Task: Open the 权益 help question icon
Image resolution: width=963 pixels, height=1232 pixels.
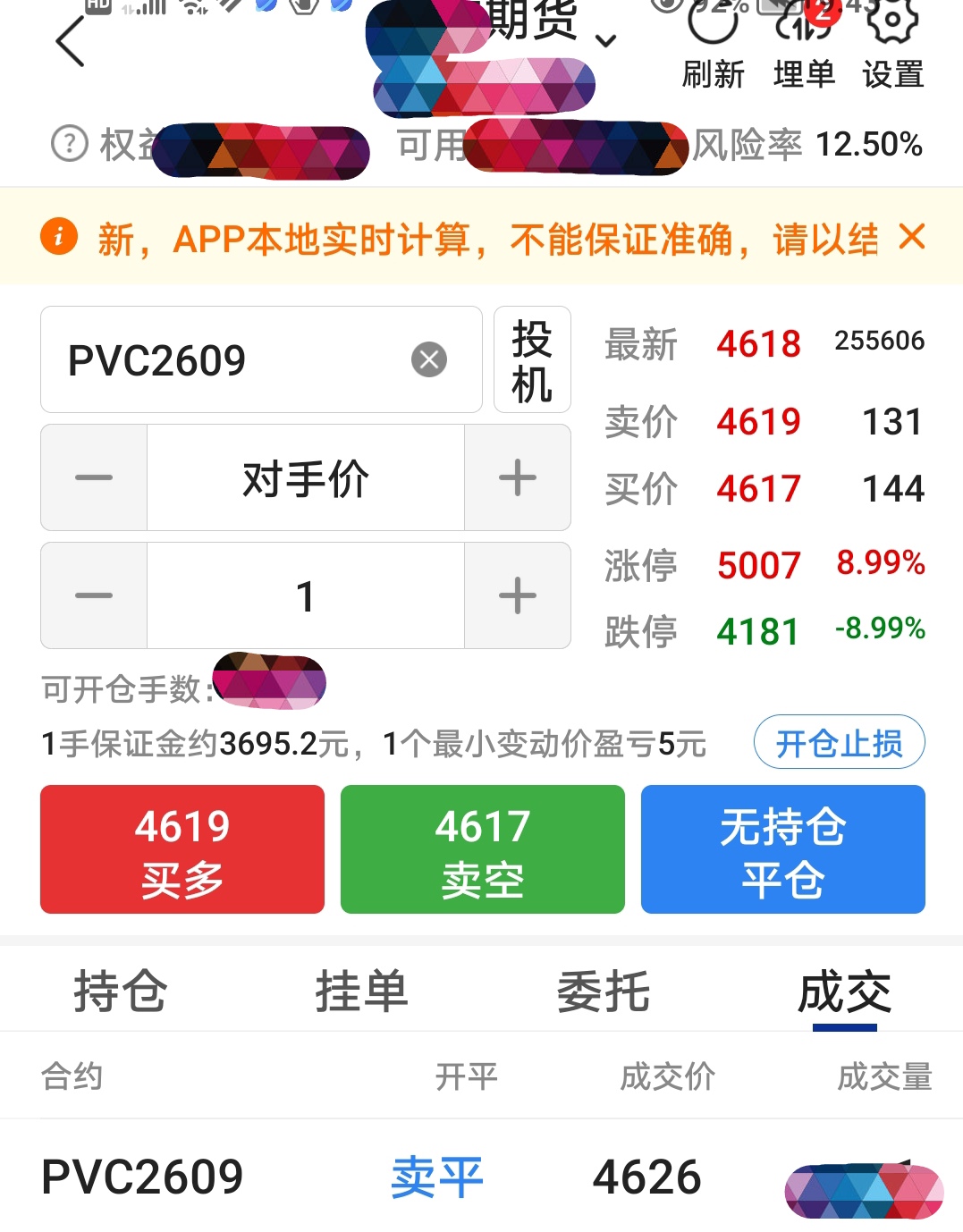Action: (70, 143)
